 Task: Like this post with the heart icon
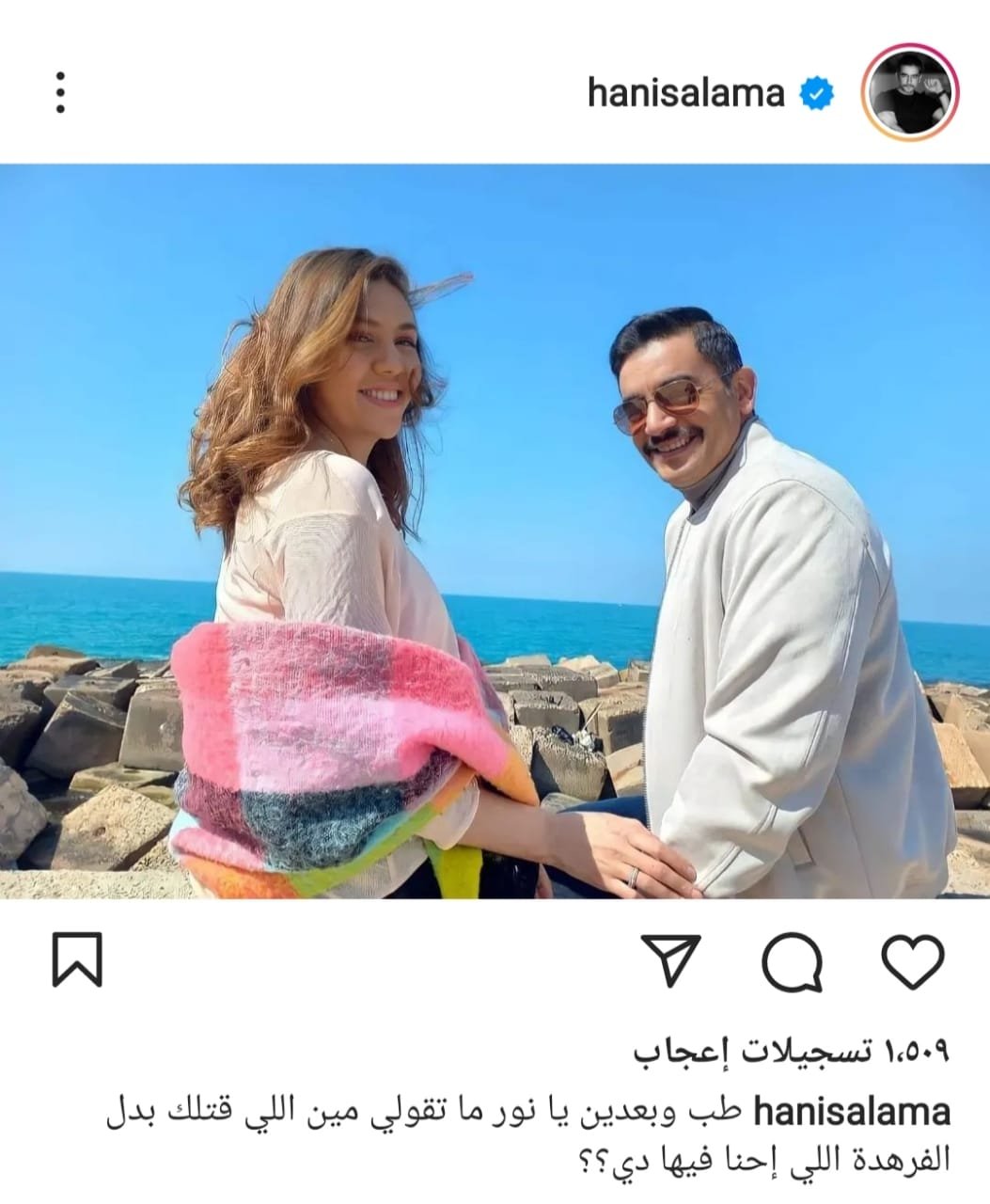coord(913,961)
